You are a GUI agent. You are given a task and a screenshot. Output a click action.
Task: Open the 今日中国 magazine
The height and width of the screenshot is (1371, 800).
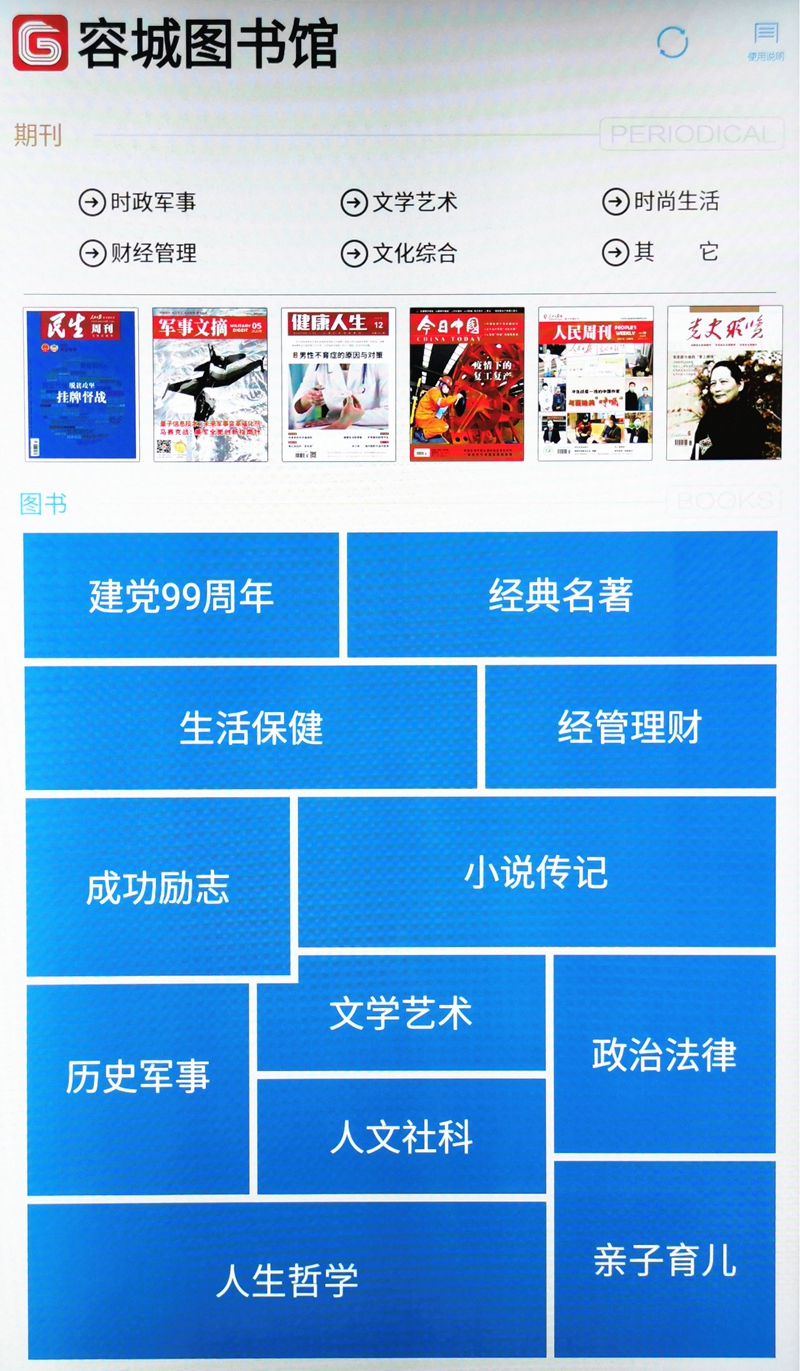tap(467, 384)
